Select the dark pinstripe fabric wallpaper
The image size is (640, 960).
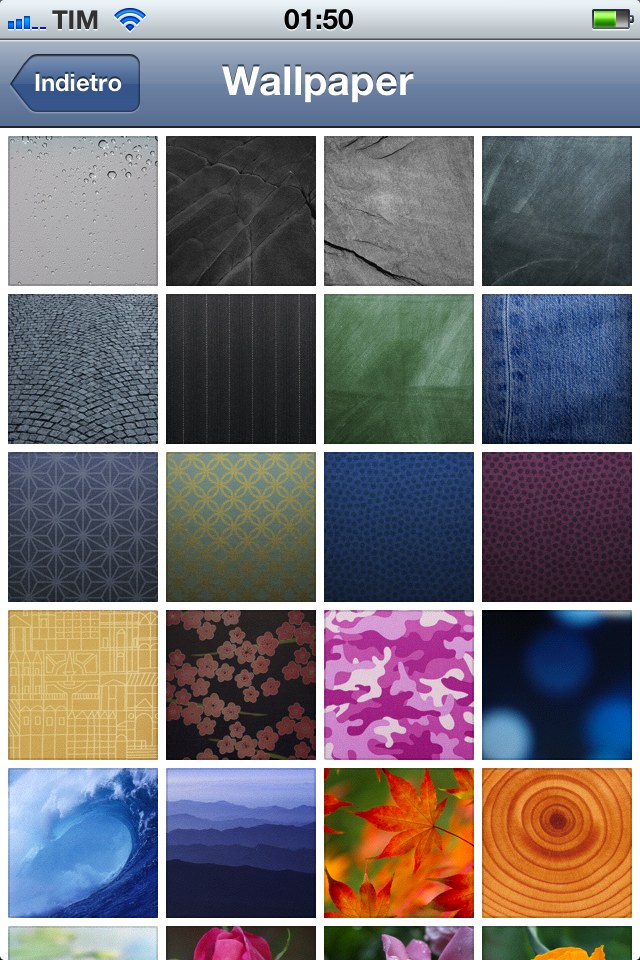click(x=241, y=369)
